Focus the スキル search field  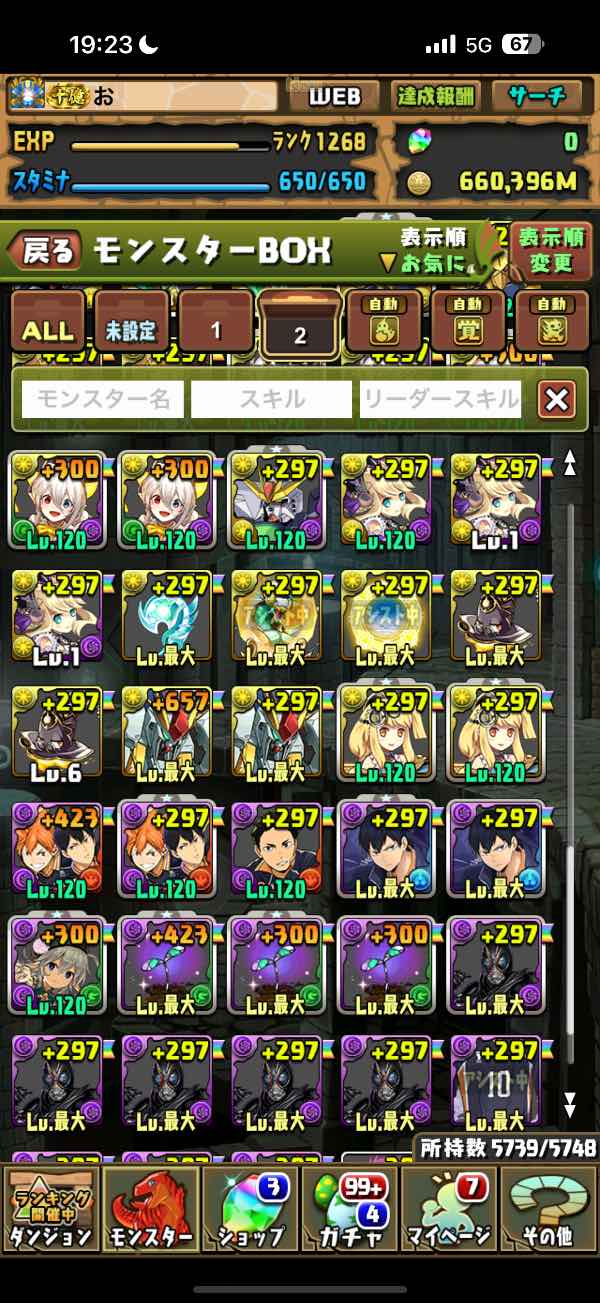point(271,400)
